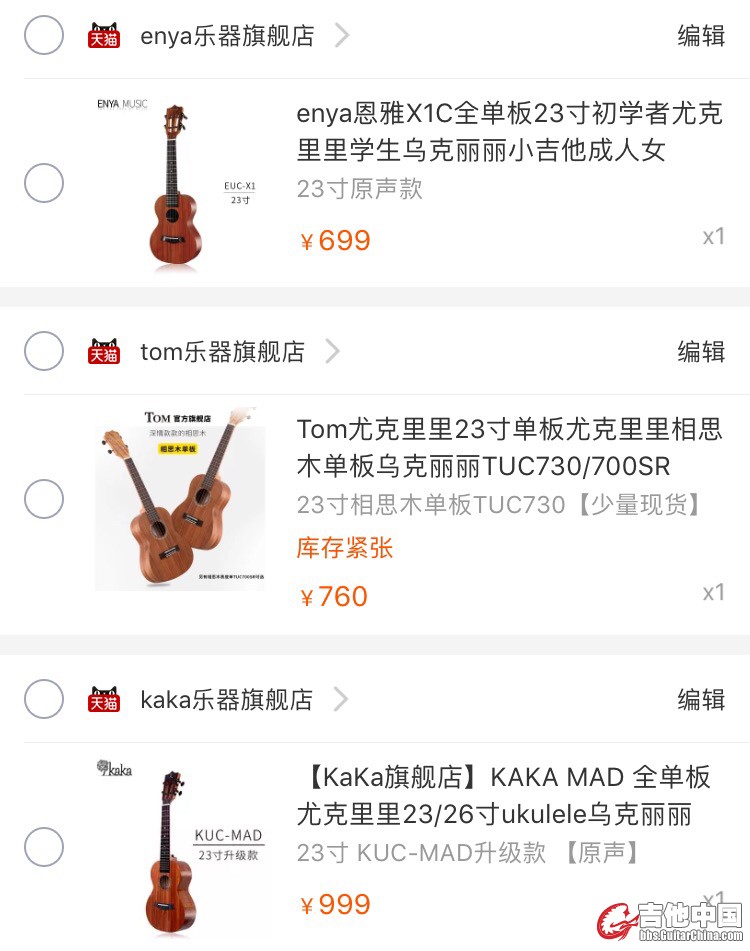Check the enya恩雅X1C ukulele item
The image size is (750, 951).
(44, 183)
